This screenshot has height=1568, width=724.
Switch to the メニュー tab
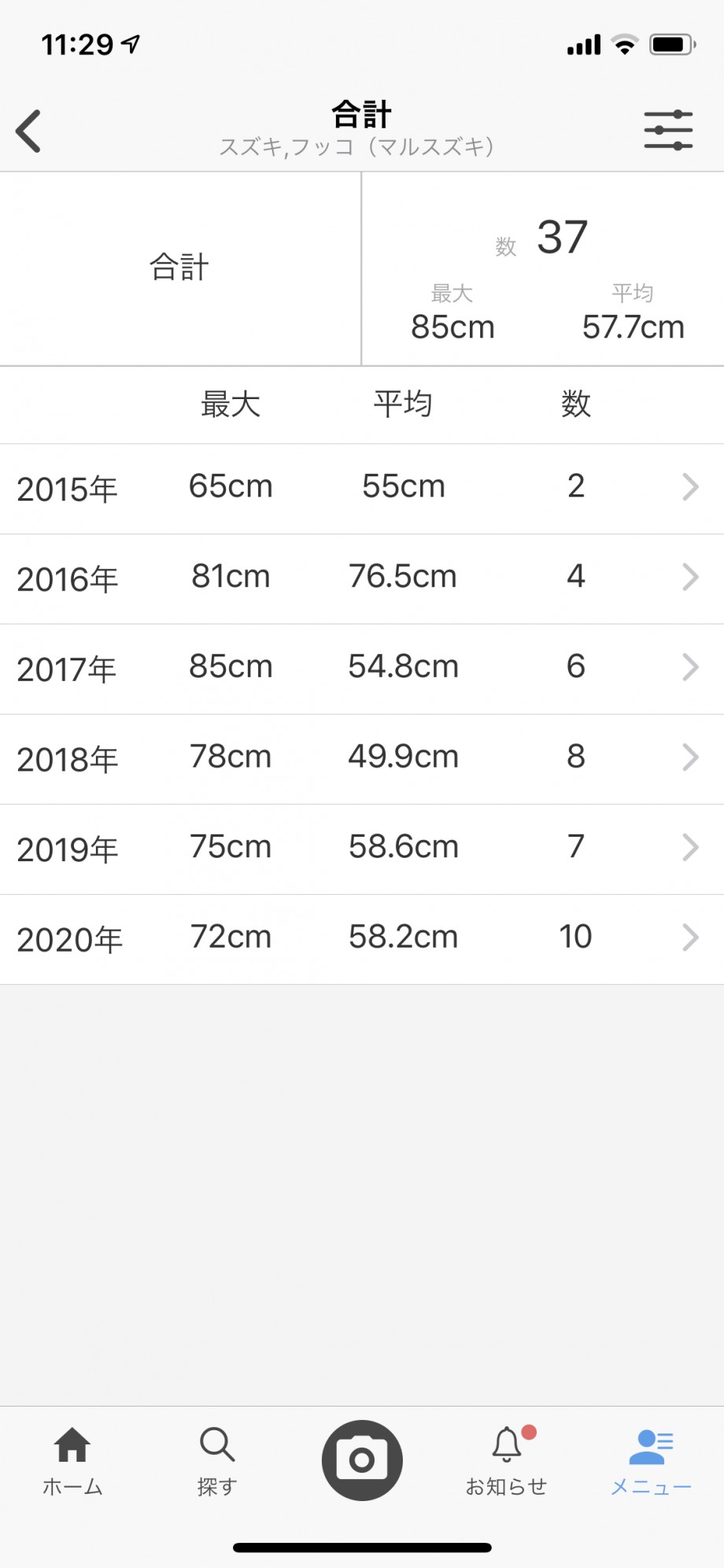point(651,1461)
